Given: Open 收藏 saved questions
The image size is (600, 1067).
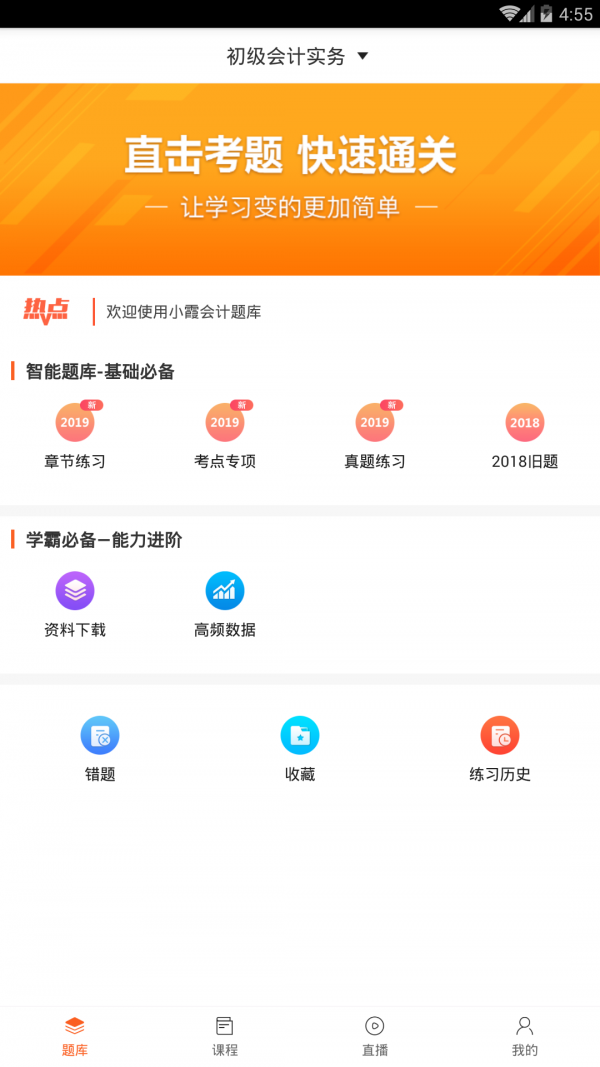Looking at the screenshot, I should 300,749.
